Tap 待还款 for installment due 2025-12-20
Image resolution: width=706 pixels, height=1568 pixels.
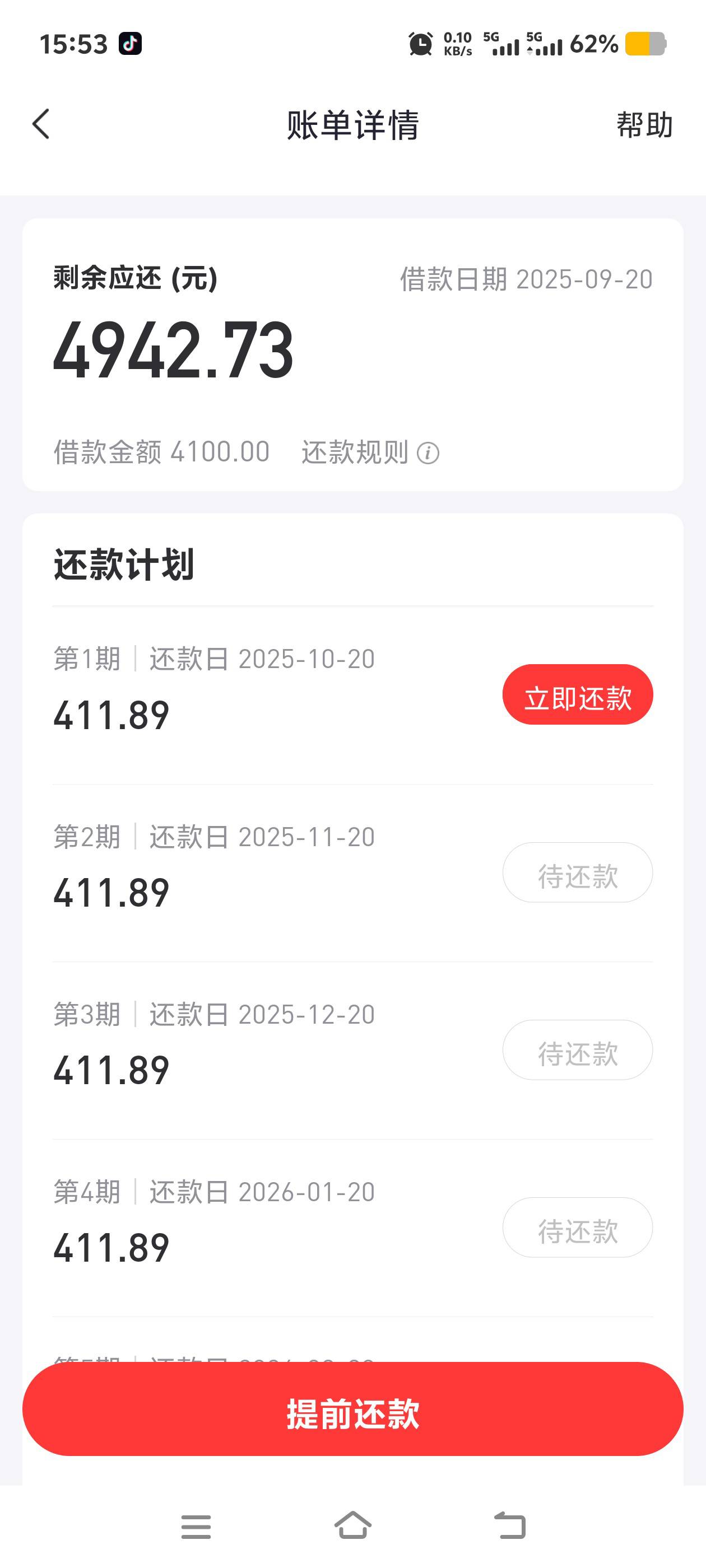[x=578, y=1050]
